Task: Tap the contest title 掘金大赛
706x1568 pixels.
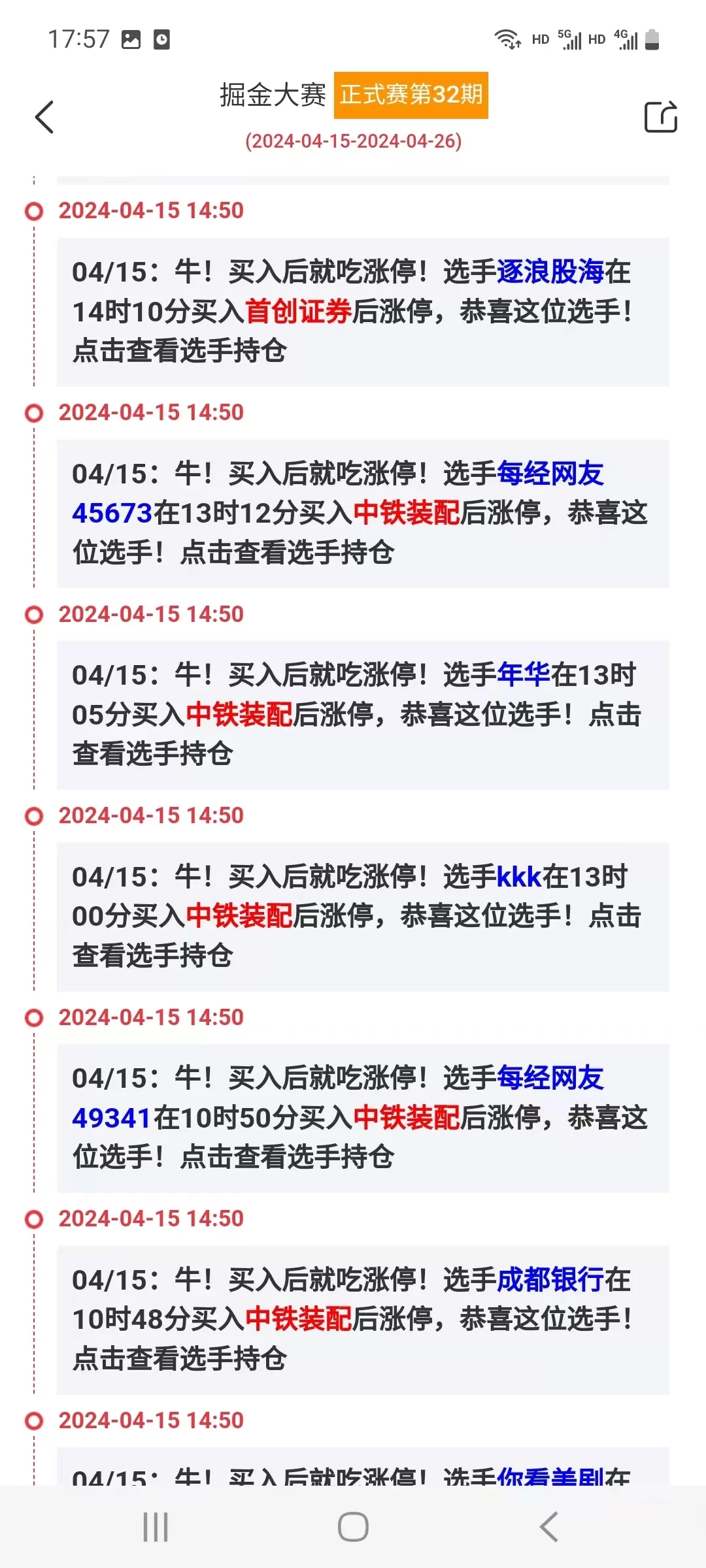Action: 273,95
